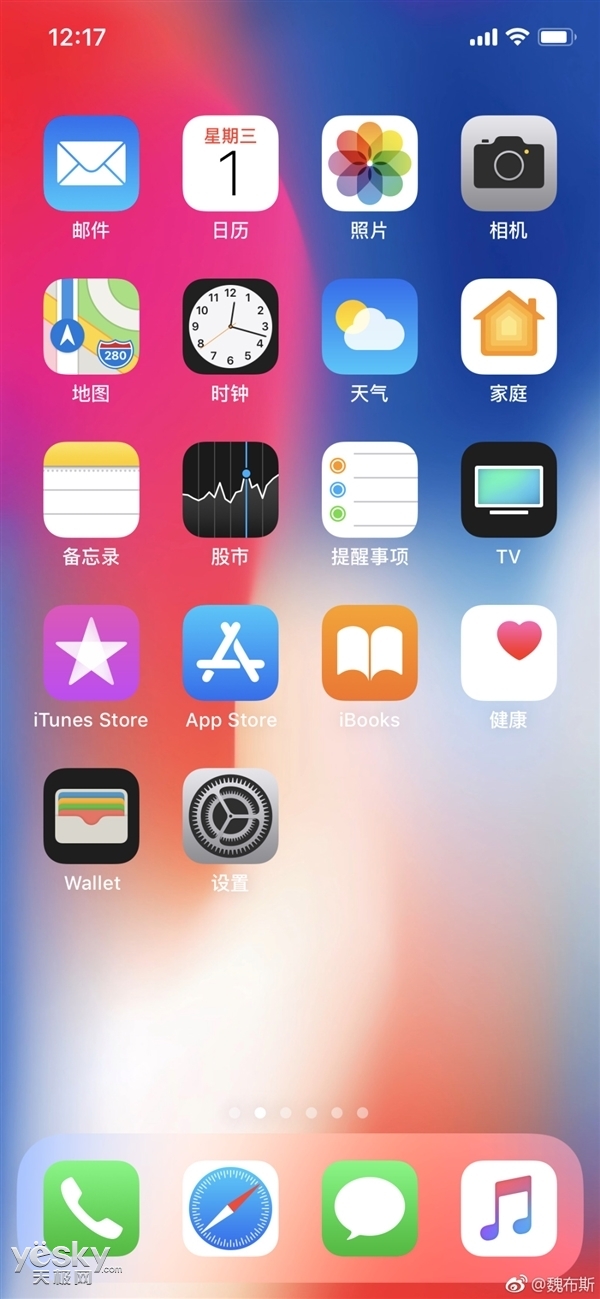Launch the 股市 Stocks app
Viewport: 600px width, 1299px height.
click(230, 489)
